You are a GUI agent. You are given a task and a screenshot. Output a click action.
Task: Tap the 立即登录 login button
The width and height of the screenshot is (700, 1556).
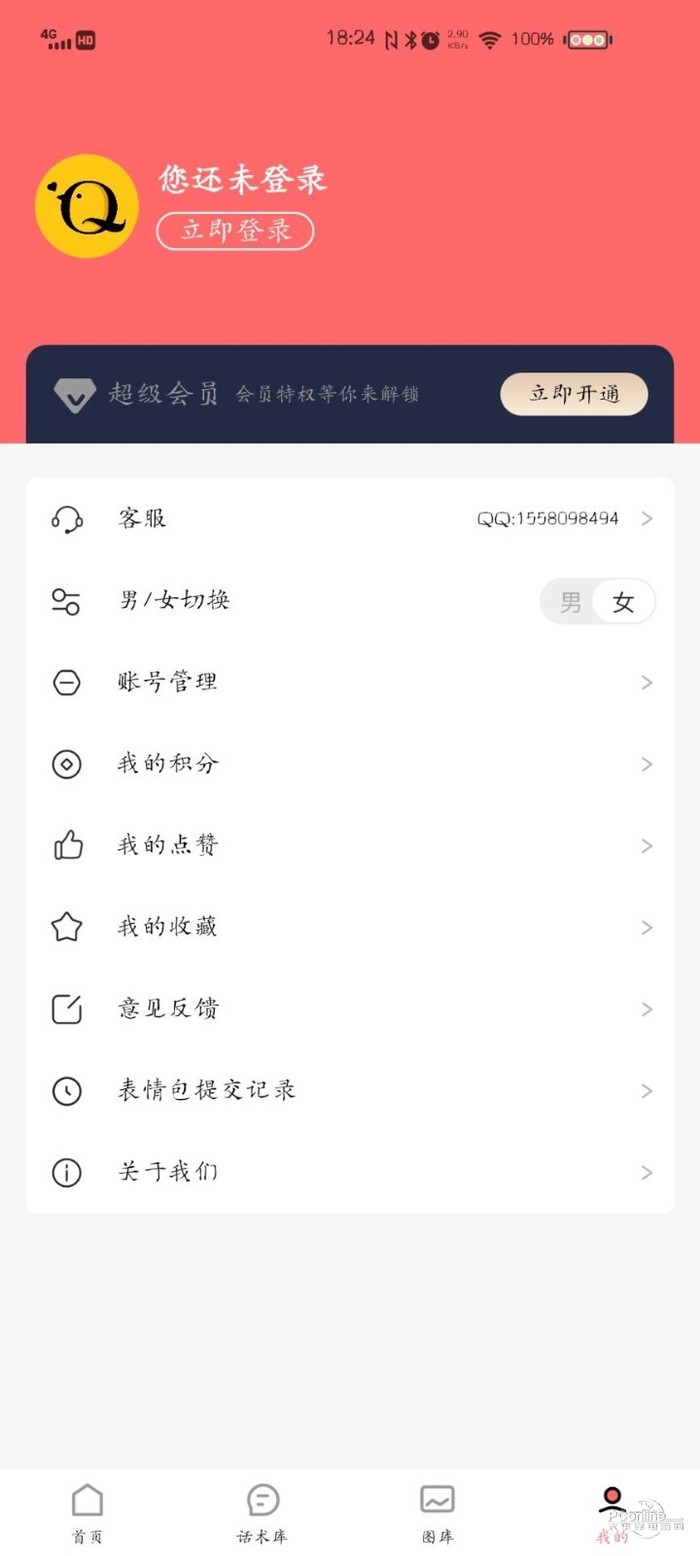pyautogui.click(x=235, y=231)
